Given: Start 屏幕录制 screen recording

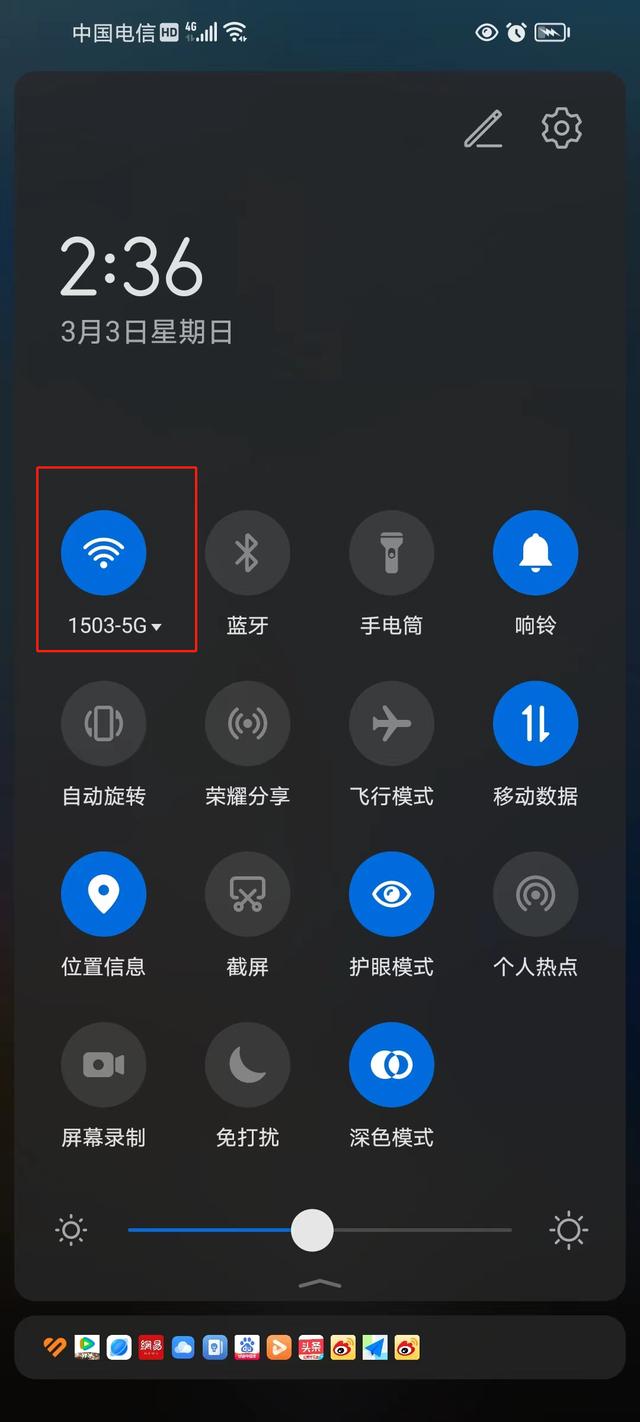Looking at the screenshot, I should coord(104,1065).
